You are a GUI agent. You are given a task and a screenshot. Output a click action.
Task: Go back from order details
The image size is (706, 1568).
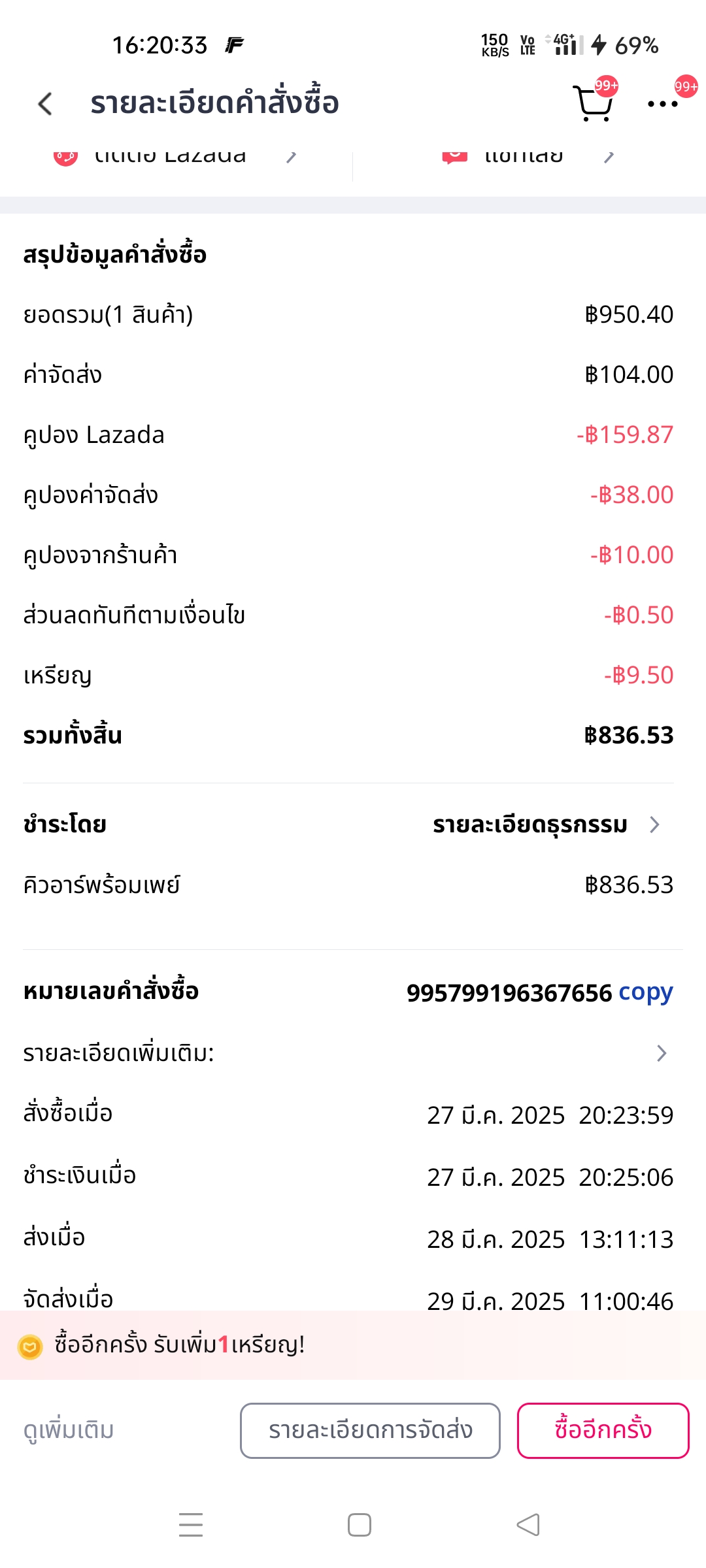(x=45, y=104)
